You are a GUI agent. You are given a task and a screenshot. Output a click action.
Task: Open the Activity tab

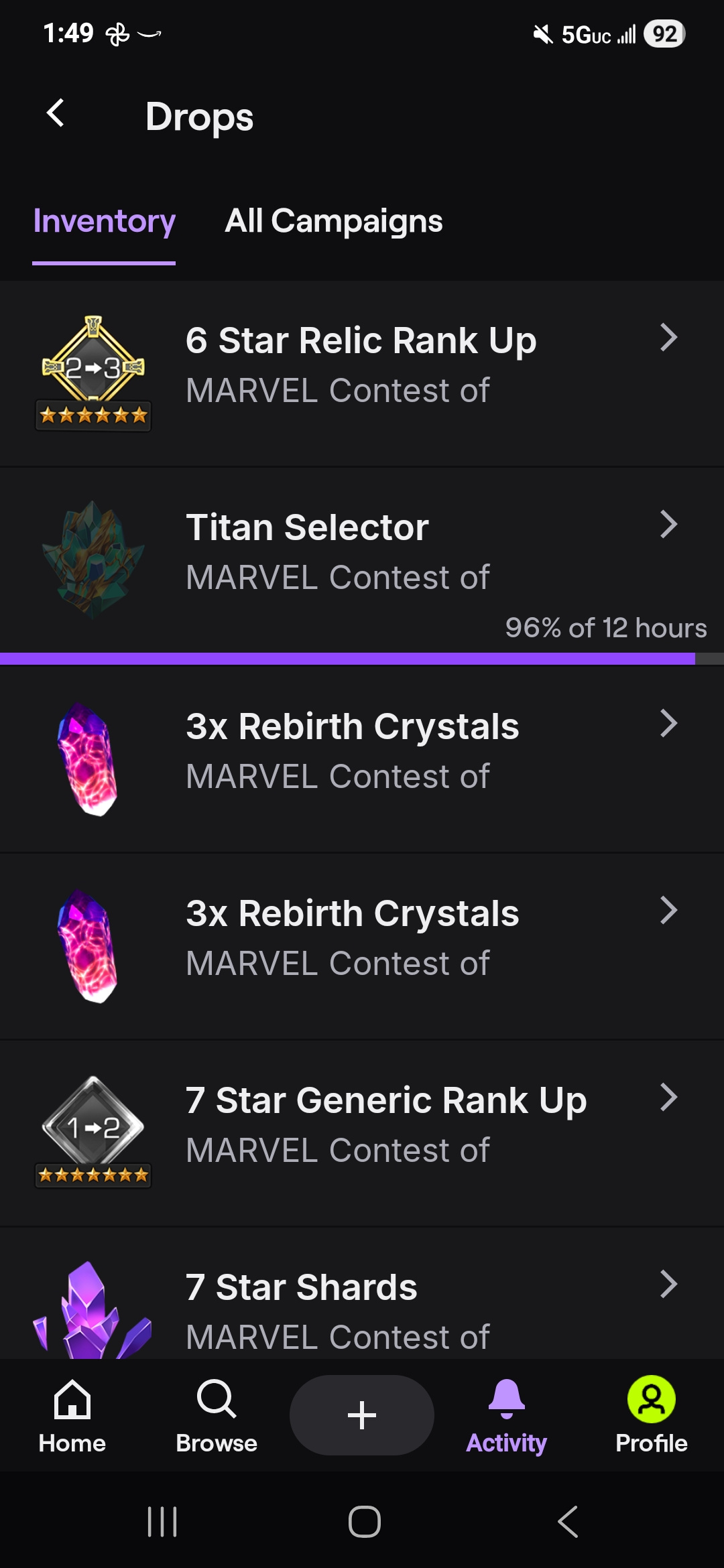[507, 1415]
